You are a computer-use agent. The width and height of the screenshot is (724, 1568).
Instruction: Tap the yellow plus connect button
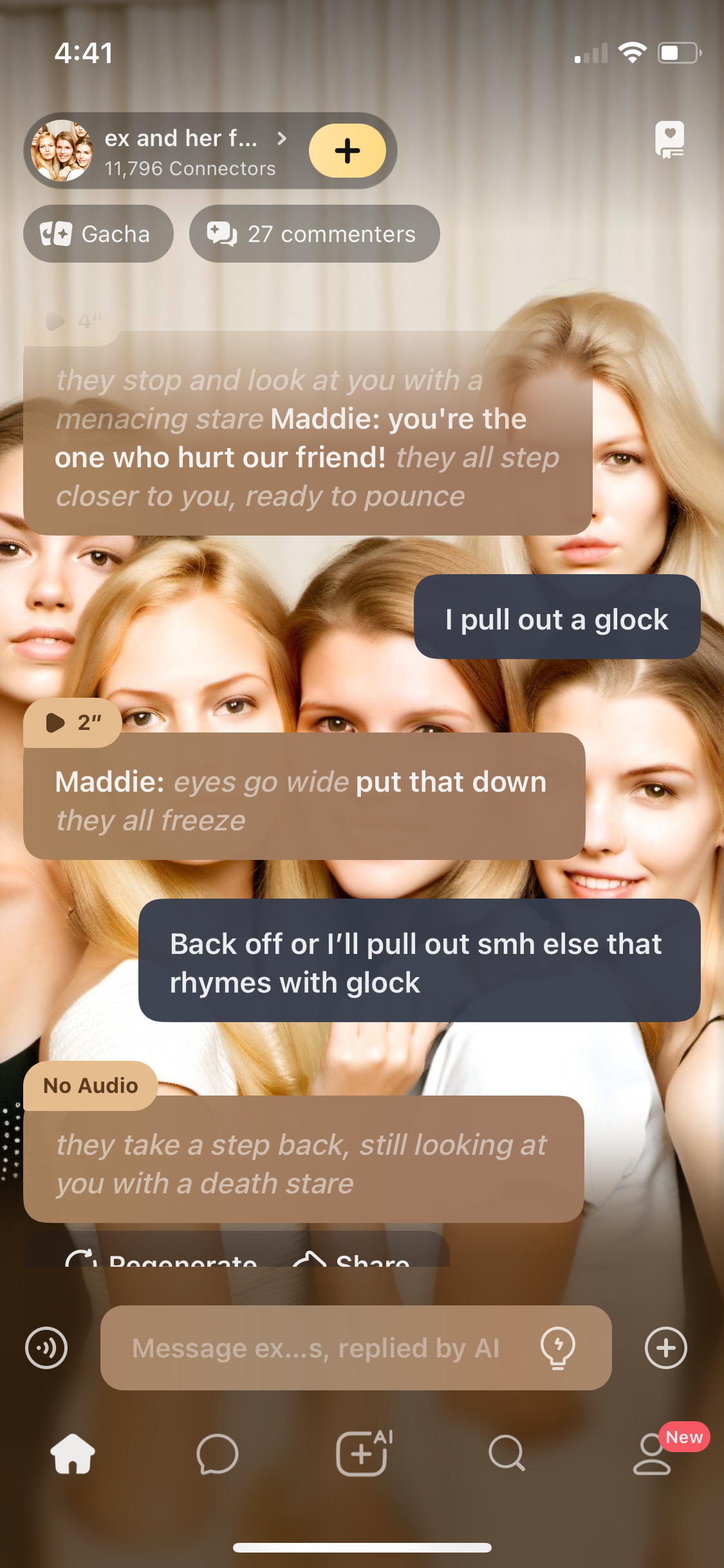(347, 151)
